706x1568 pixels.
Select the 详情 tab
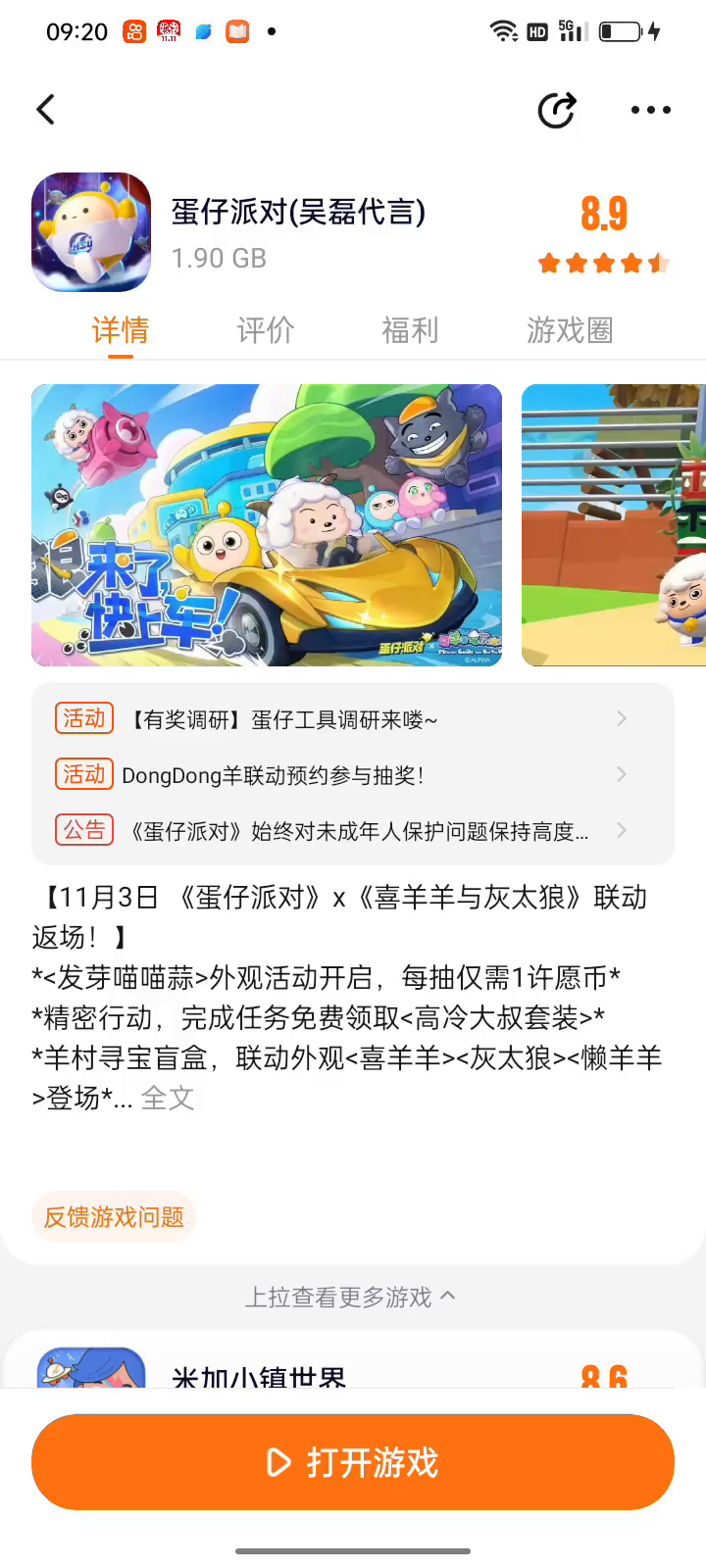pos(121,330)
